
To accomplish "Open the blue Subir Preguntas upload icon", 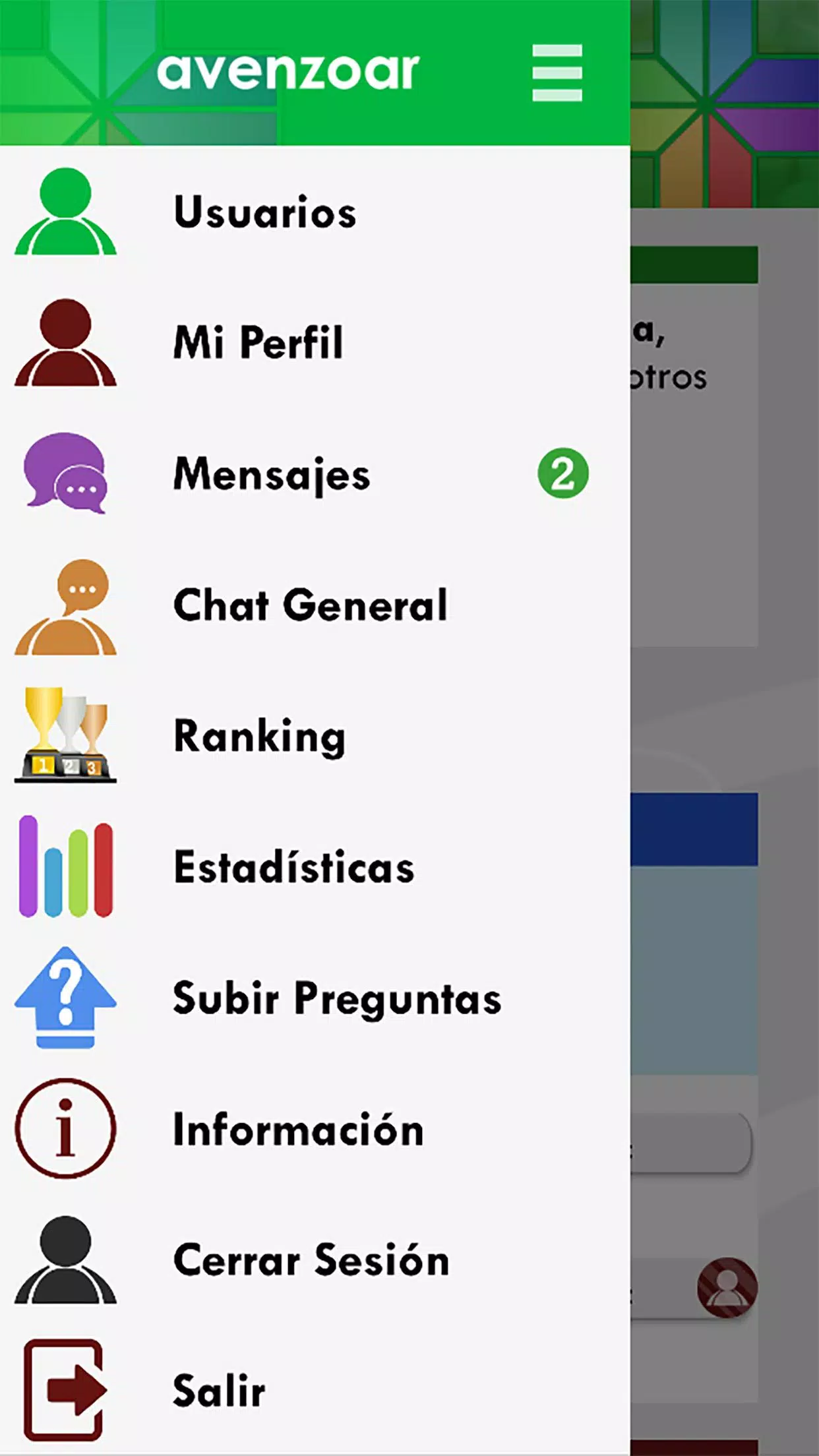I will coord(66,1000).
